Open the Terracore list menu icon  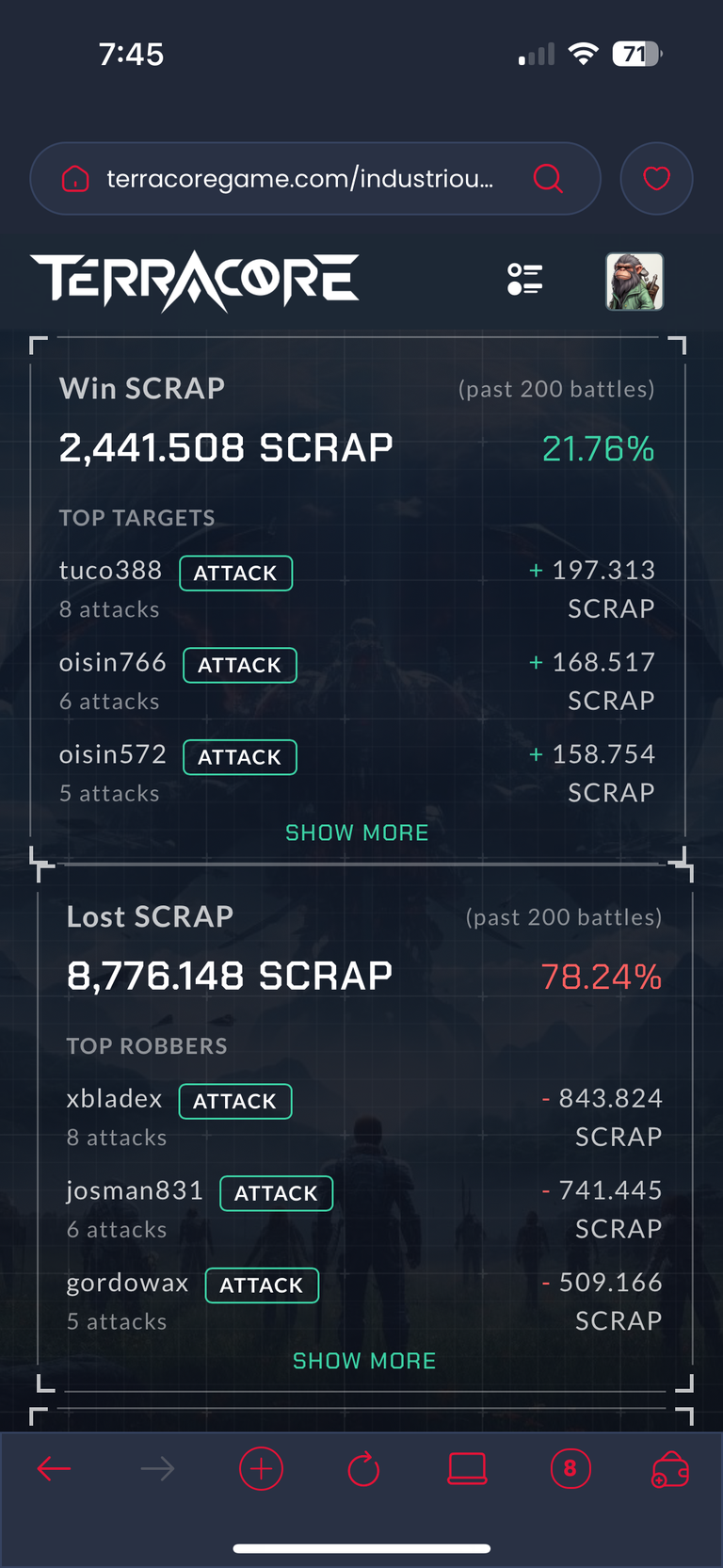coord(524,280)
